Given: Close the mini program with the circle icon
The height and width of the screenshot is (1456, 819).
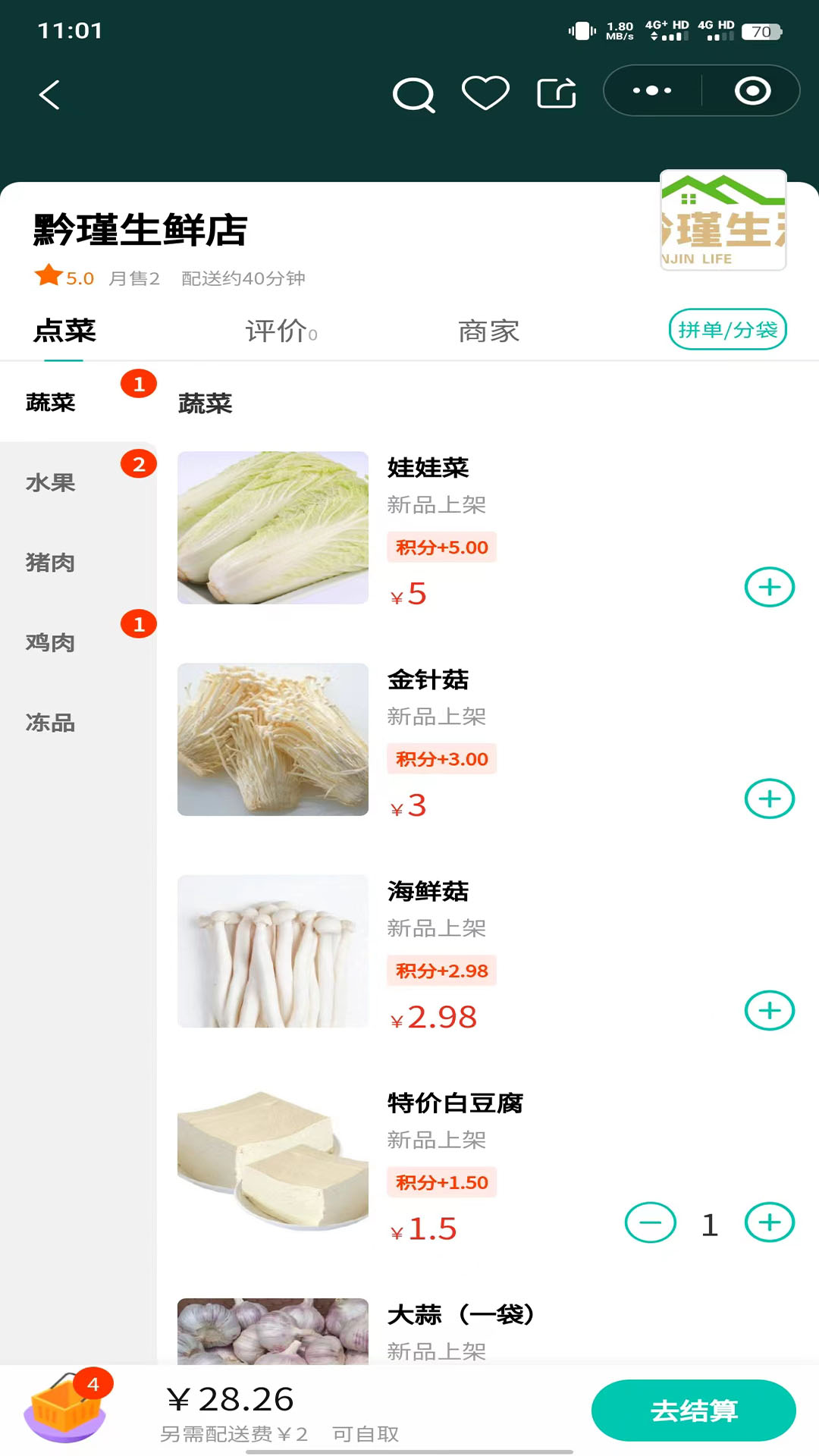Looking at the screenshot, I should pos(752,91).
